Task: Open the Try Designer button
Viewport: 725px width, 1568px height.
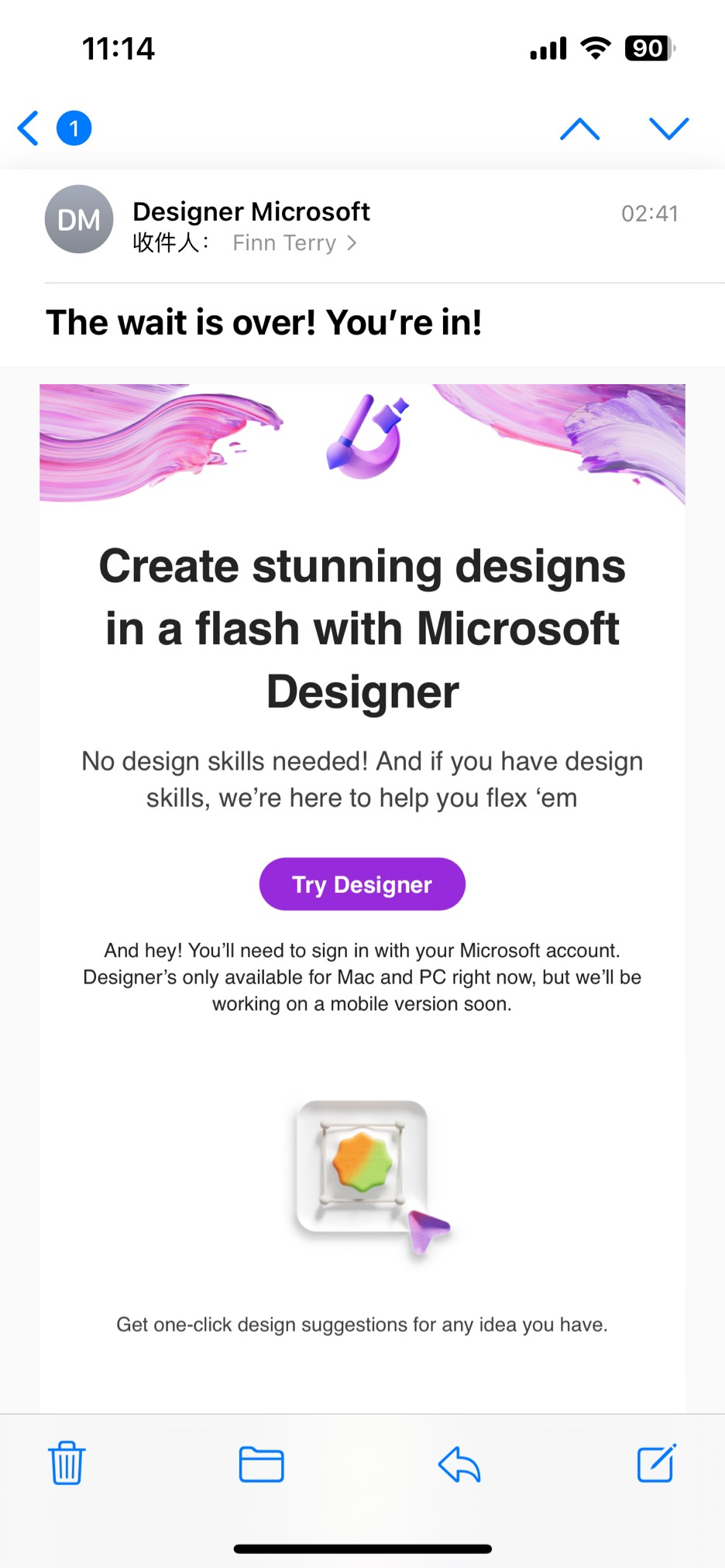Action: (362, 884)
